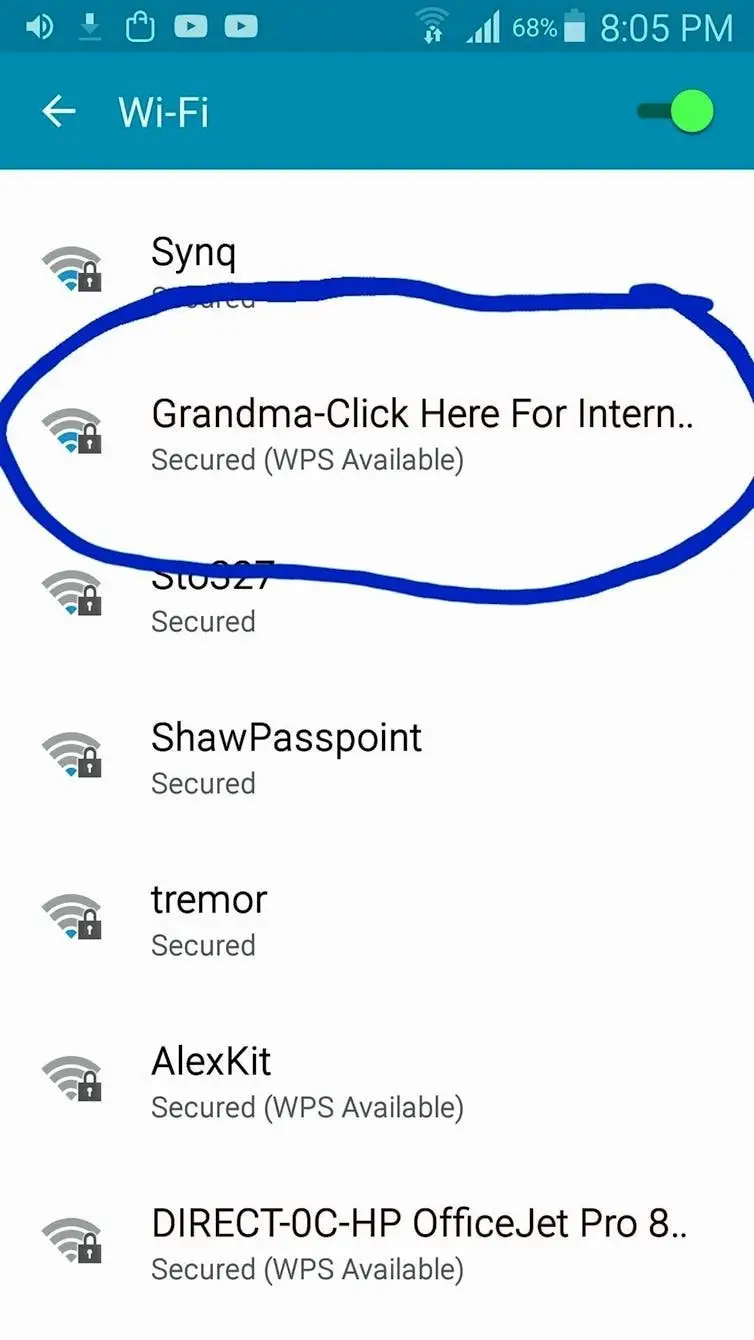Go back from Wi-Fi settings
Image resolution: width=754 pixels, height=1340 pixels.
pos(59,112)
